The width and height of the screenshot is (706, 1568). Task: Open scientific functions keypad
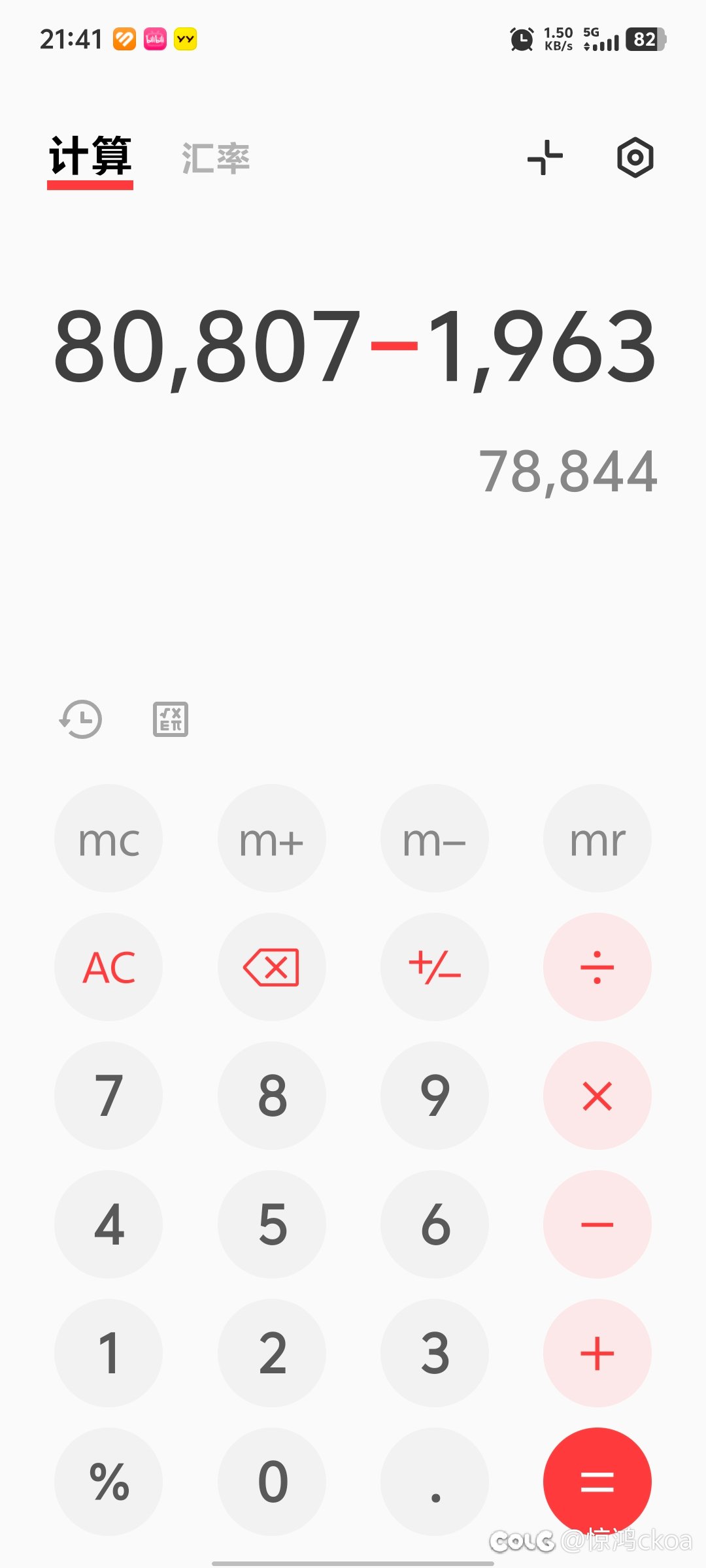[x=171, y=719]
